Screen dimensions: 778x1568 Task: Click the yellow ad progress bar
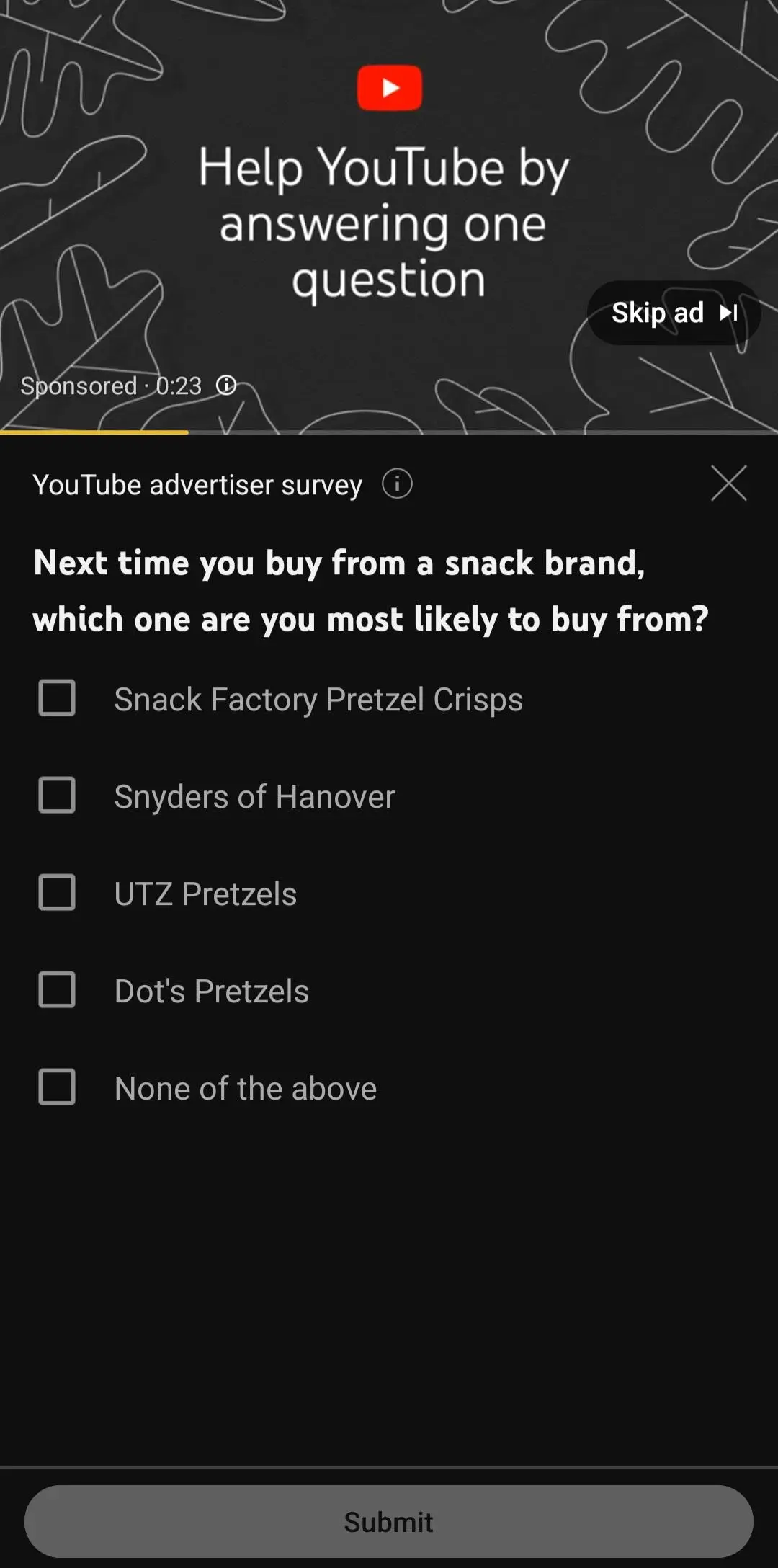click(x=94, y=433)
